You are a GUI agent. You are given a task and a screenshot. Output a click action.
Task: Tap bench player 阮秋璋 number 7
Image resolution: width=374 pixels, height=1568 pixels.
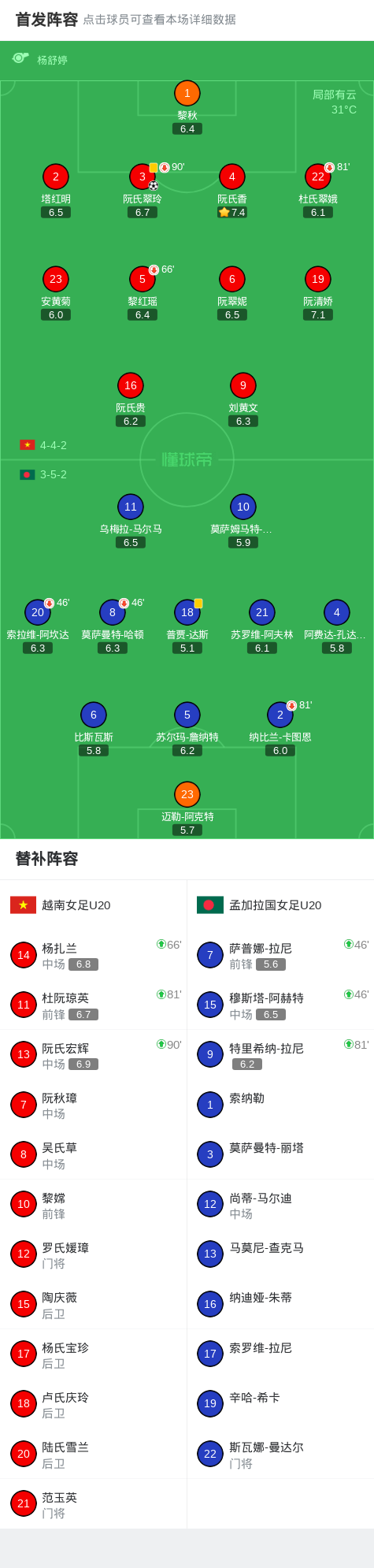tap(94, 1105)
